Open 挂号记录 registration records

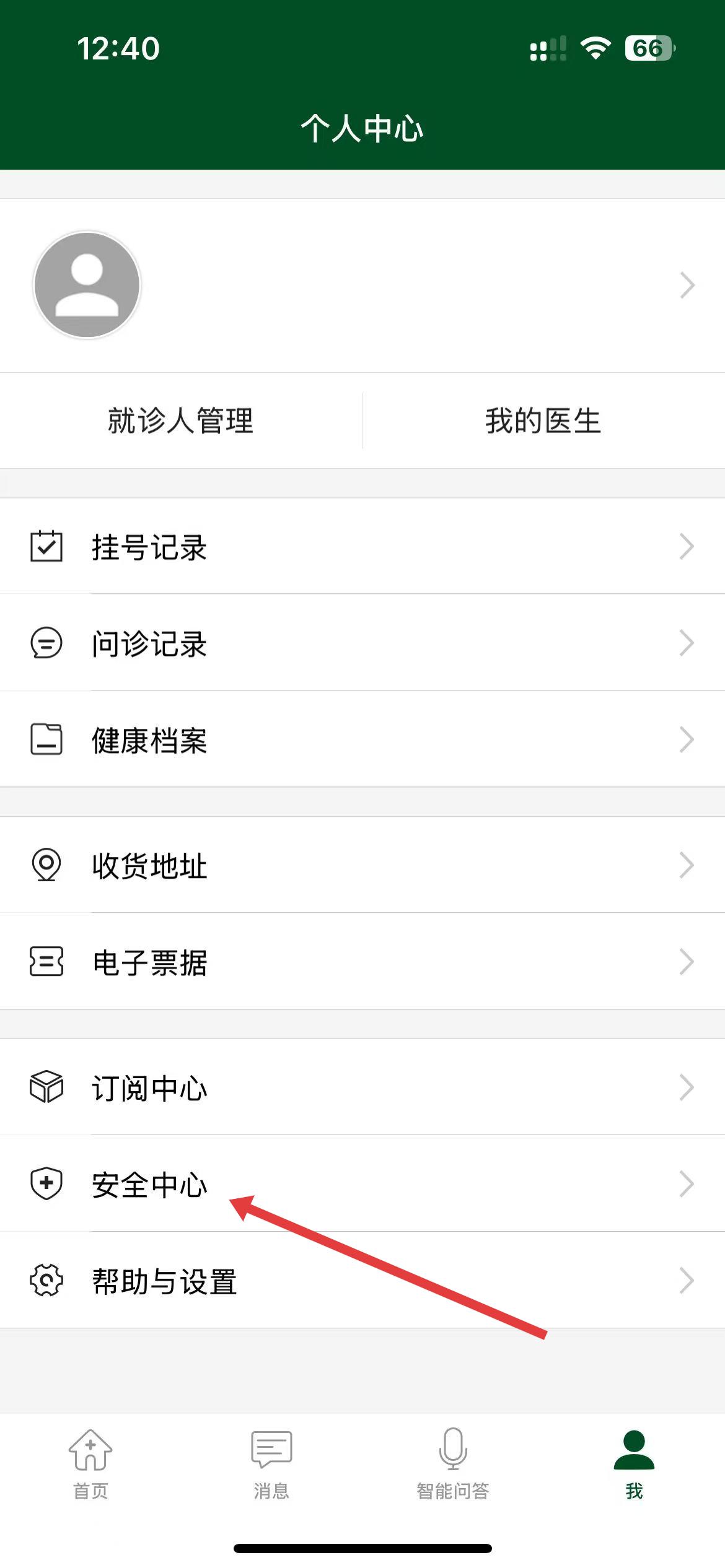[362, 547]
